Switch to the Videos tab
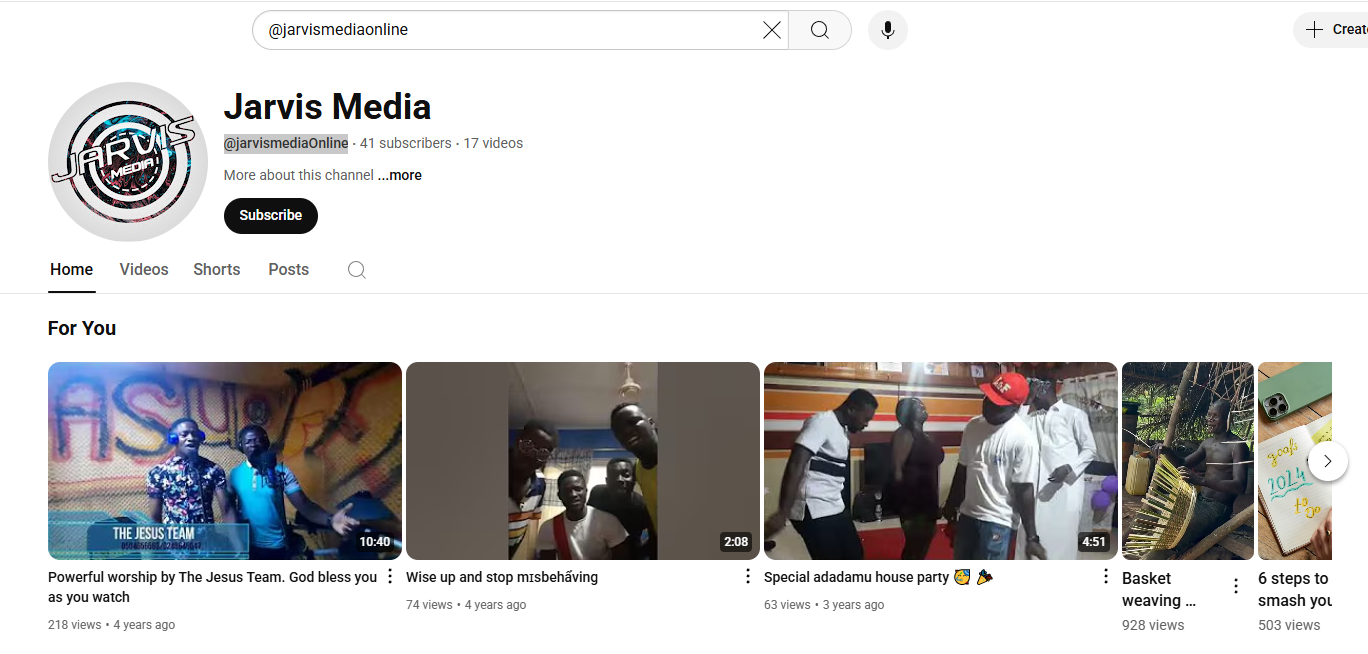Screen dimensions: 1368x654 tap(144, 270)
